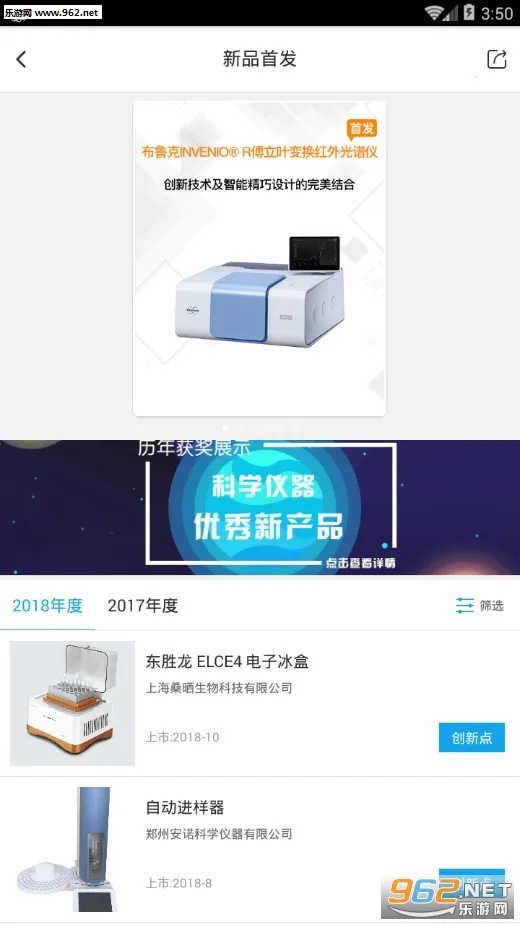The width and height of the screenshot is (520, 925).
Task: Open 东胜龙 ELCE4 电子冰盒 product
Action: tap(260, 703)
